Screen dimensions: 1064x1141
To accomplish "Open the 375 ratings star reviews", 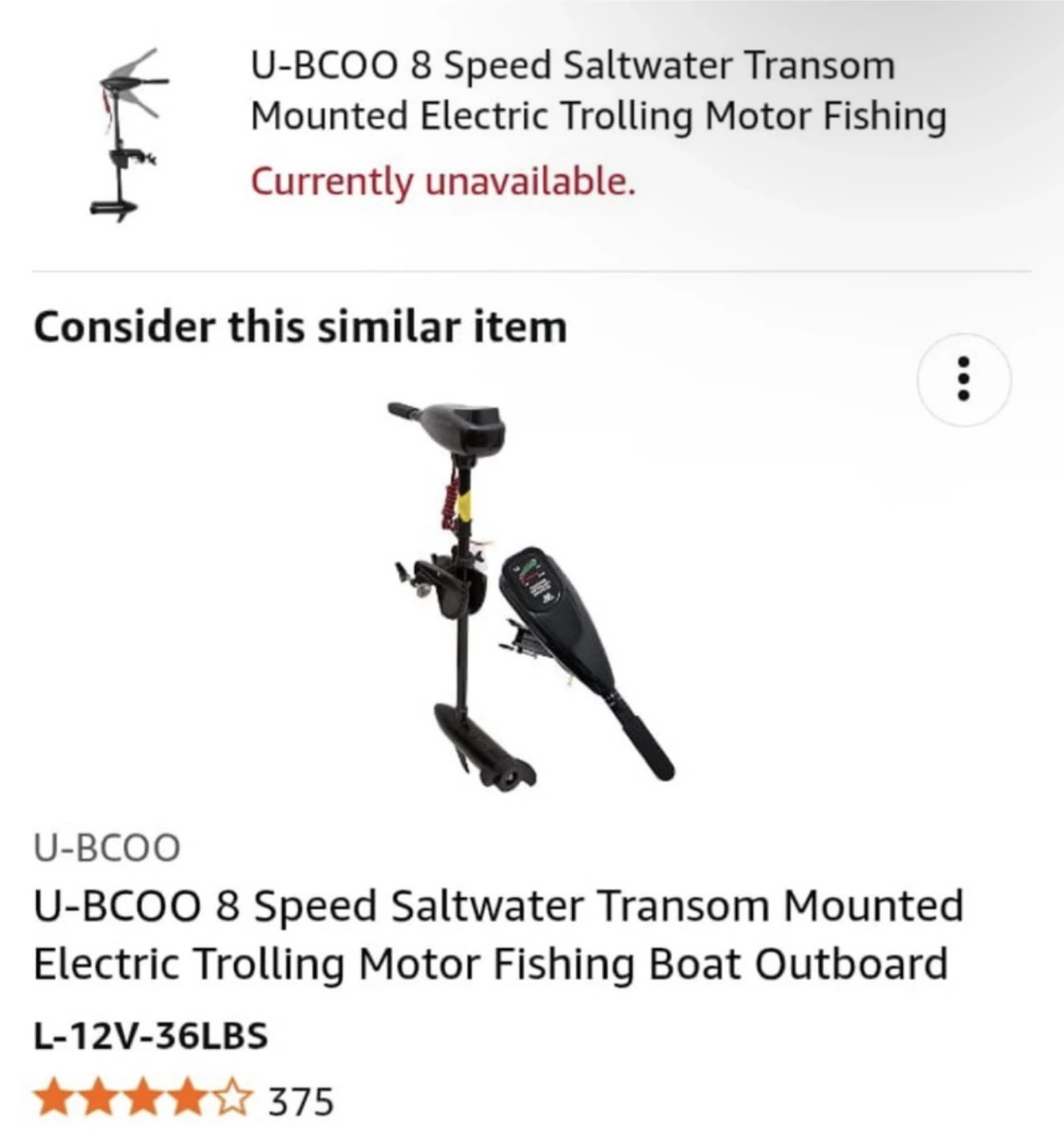I will (x=183, y=1101).
